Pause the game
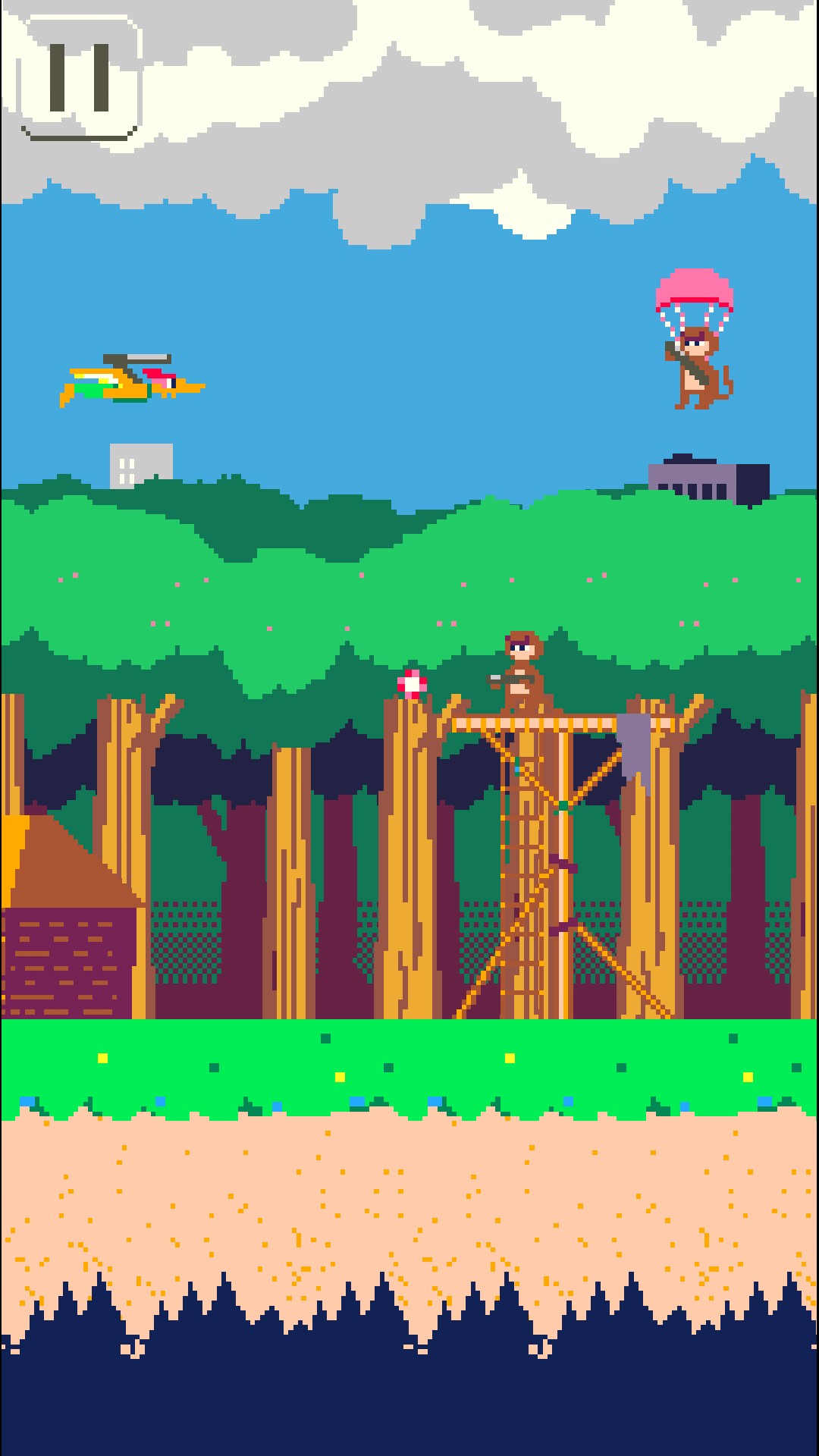The width and height of the screenshot is (819, 1456). [x=80, y=78]
